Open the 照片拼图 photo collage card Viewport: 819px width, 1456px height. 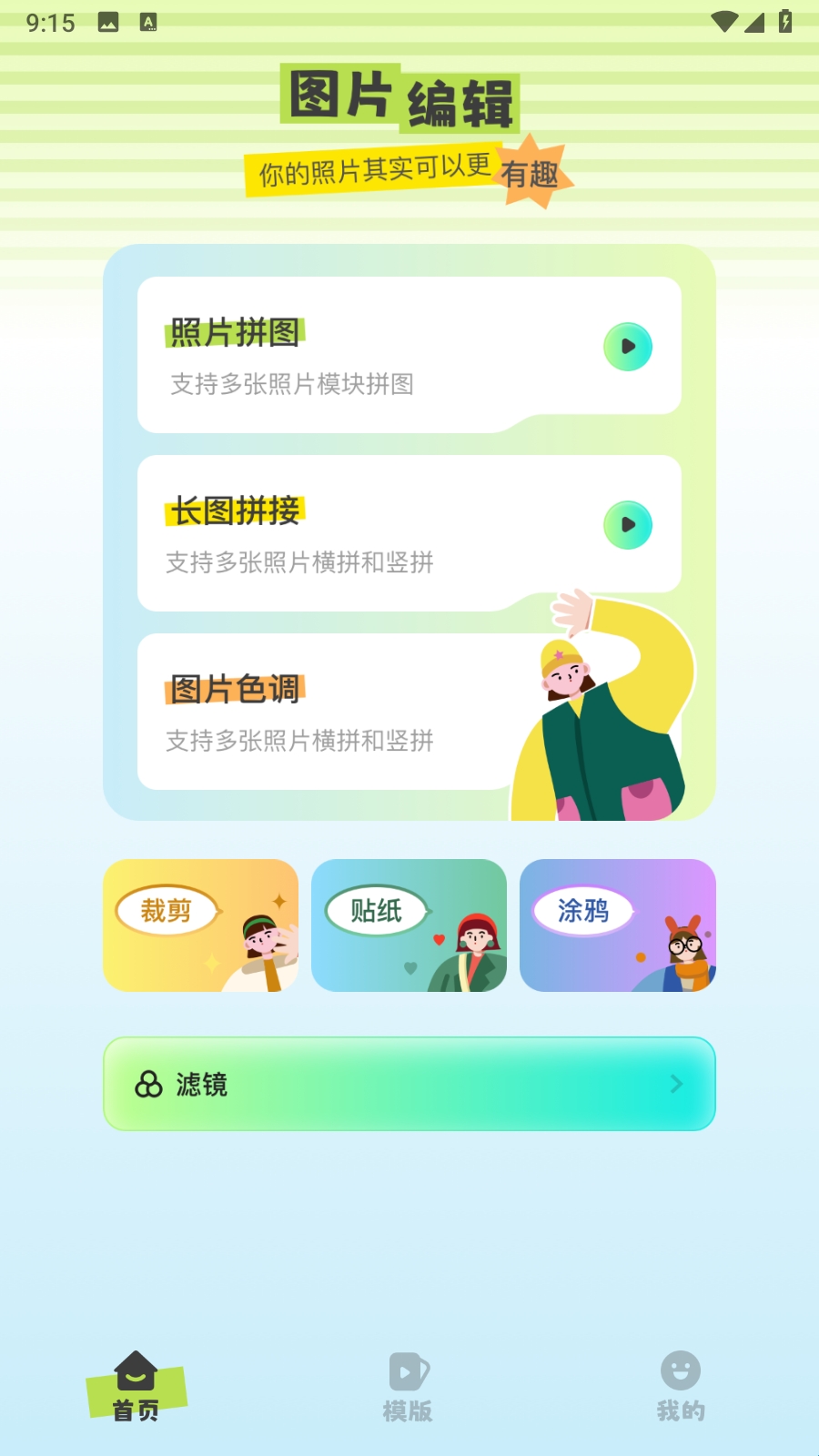pyautogui.click(x=364, y=355)
